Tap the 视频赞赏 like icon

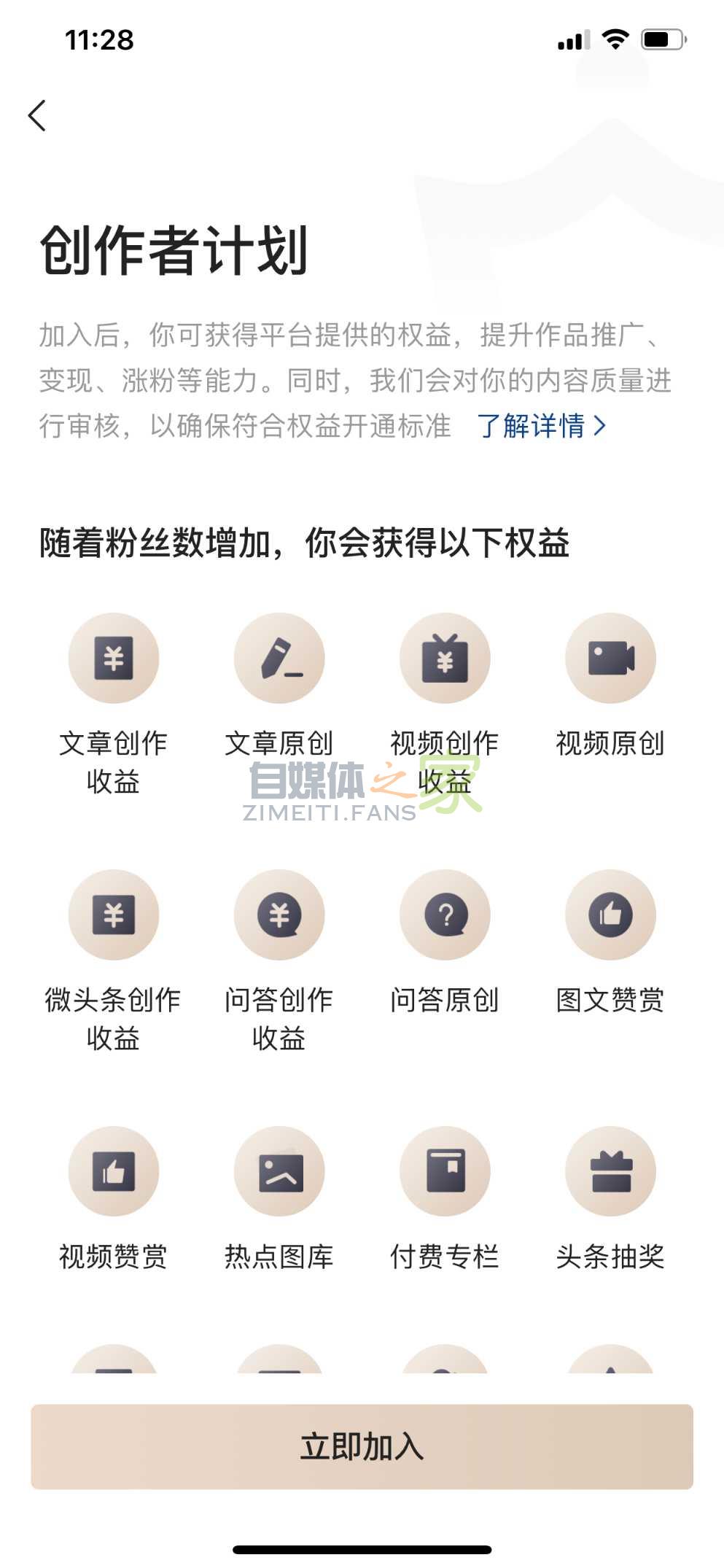114,1171
